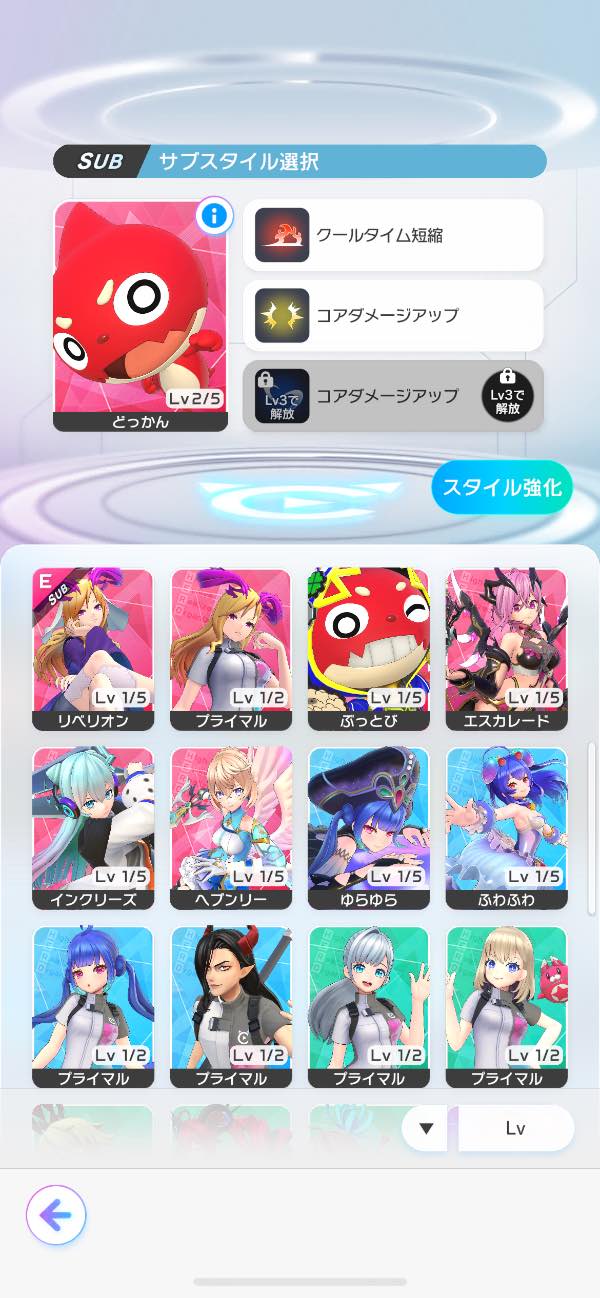Choose the インクリーズ style card
Image resolution: width=600 pixels, height=1298 pixels.
point(93,826)
